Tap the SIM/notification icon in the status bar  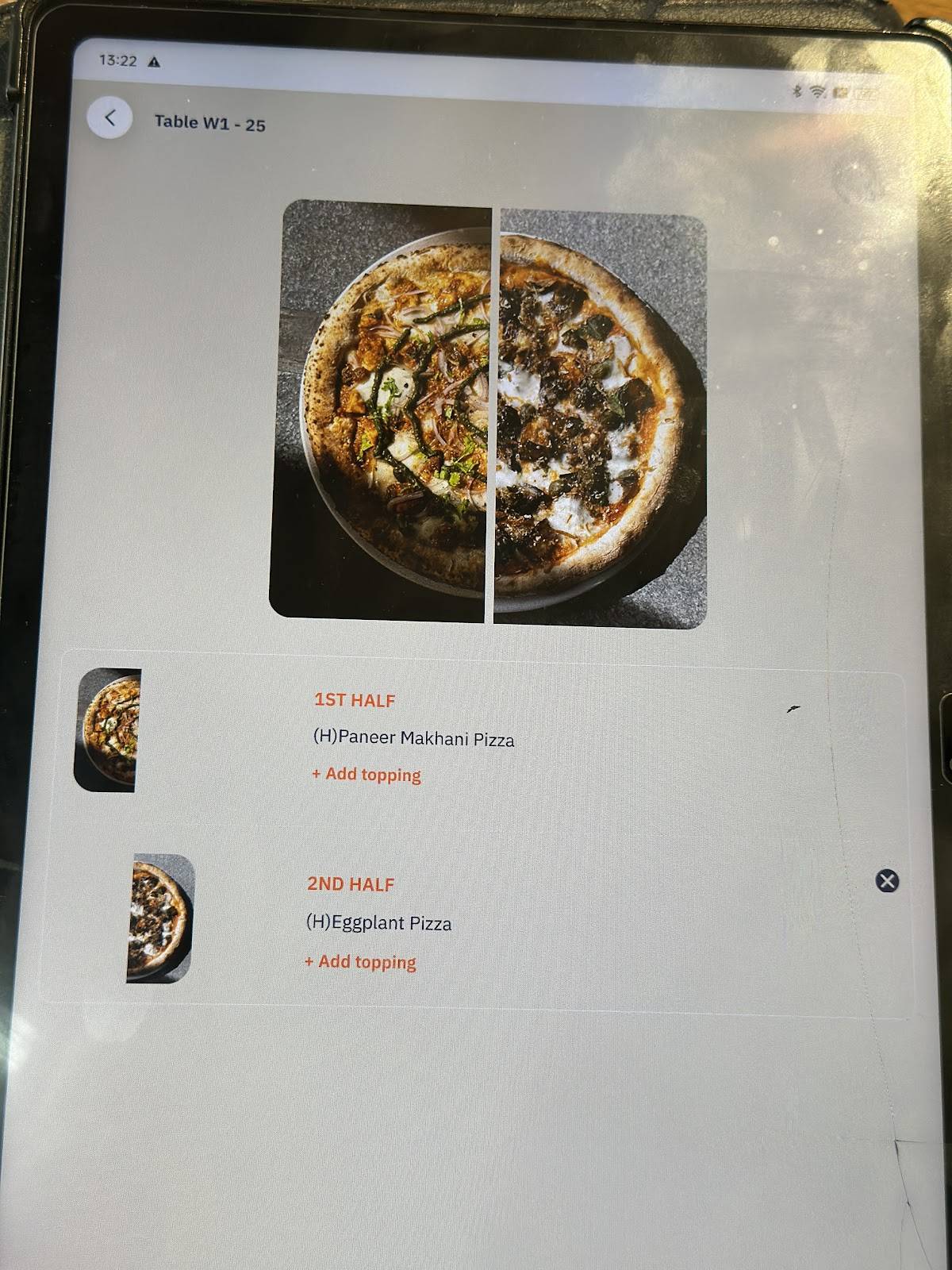pos(840,93)
